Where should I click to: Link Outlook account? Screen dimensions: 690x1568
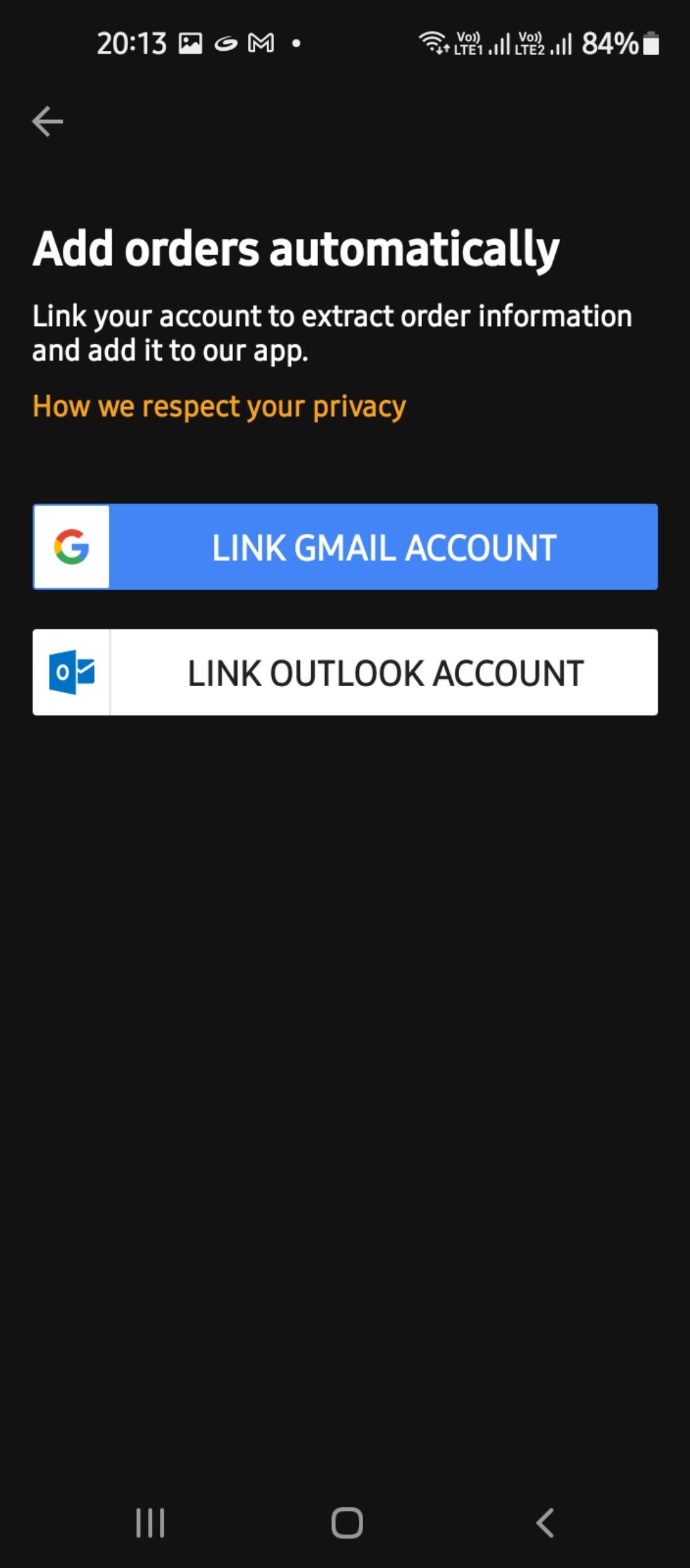(345, 672)
